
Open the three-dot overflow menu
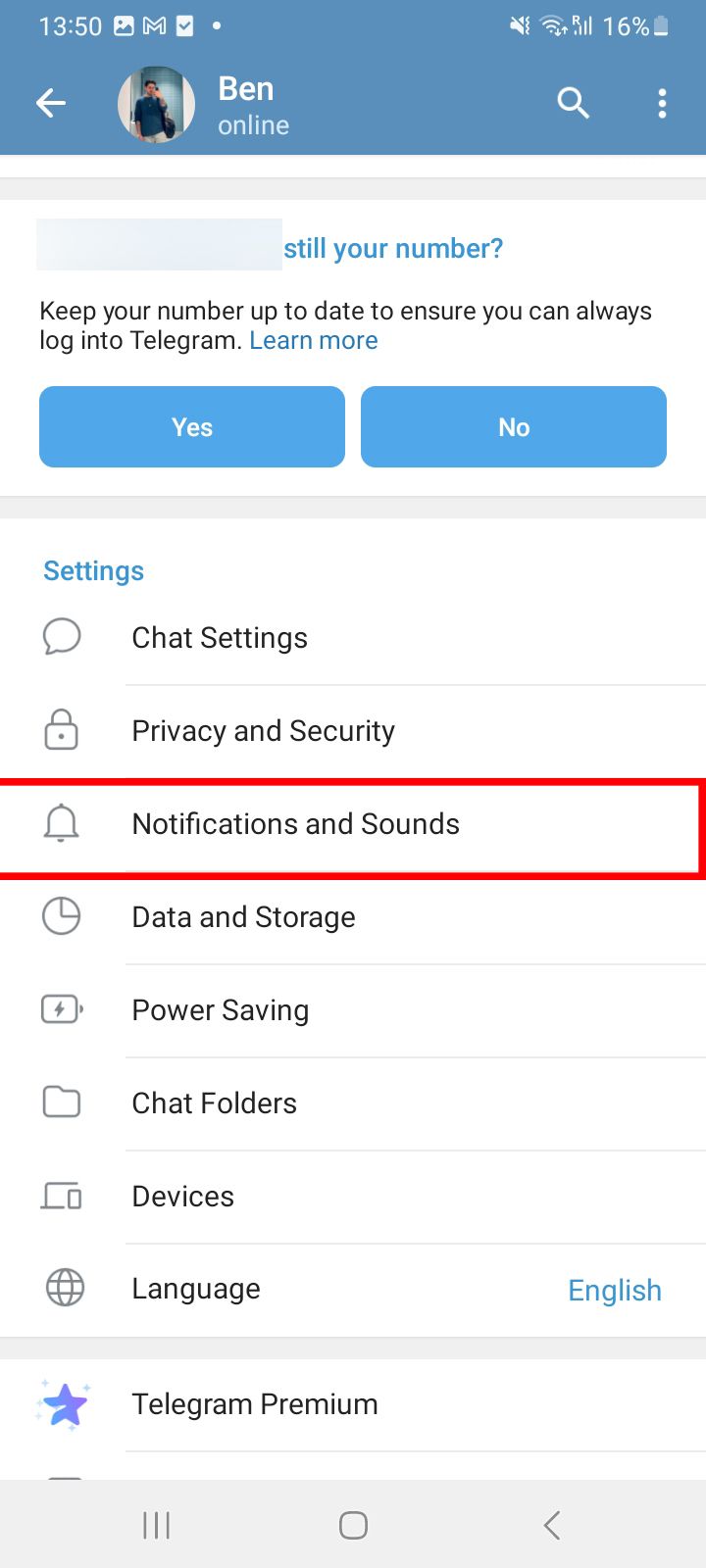[662, 103]
